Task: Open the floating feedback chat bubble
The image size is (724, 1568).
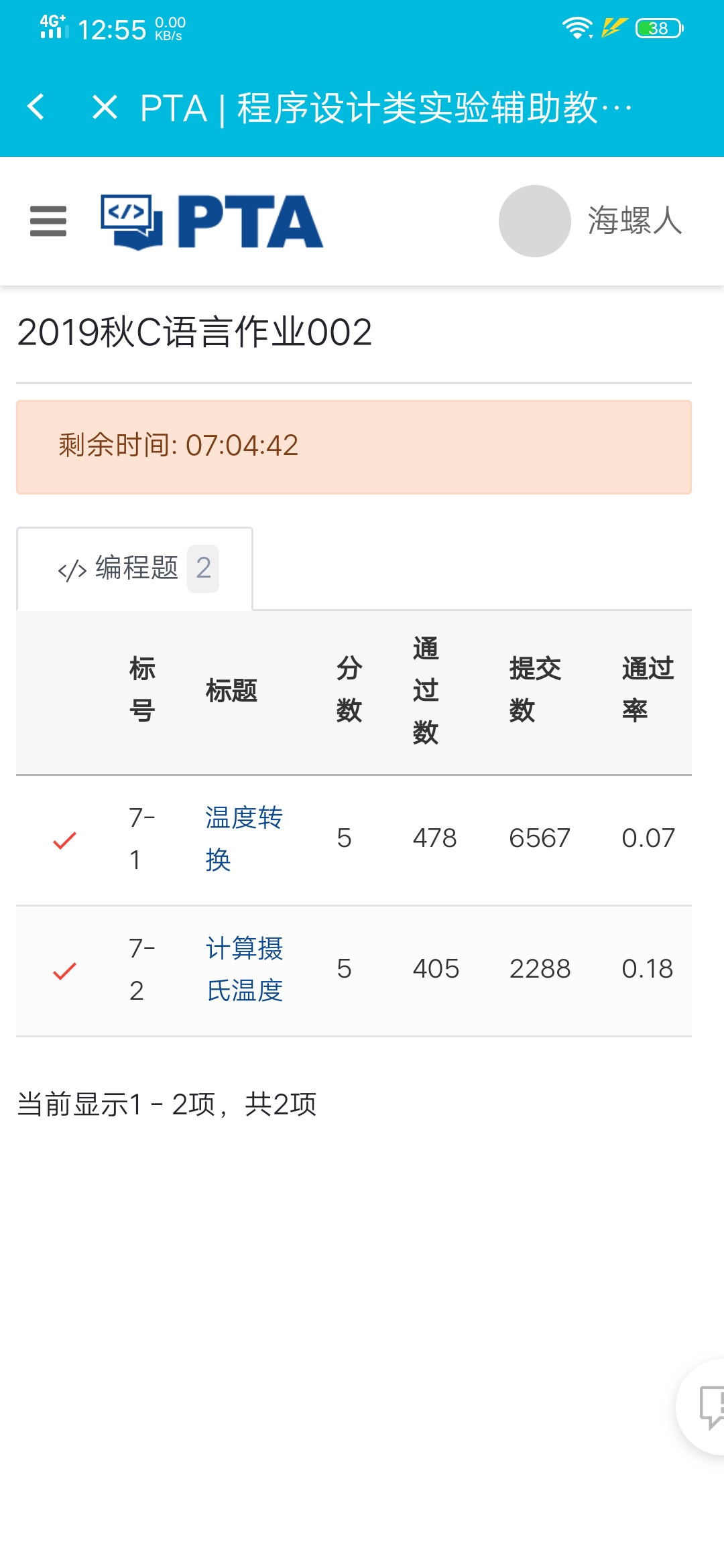Action: click(707, 1407)
